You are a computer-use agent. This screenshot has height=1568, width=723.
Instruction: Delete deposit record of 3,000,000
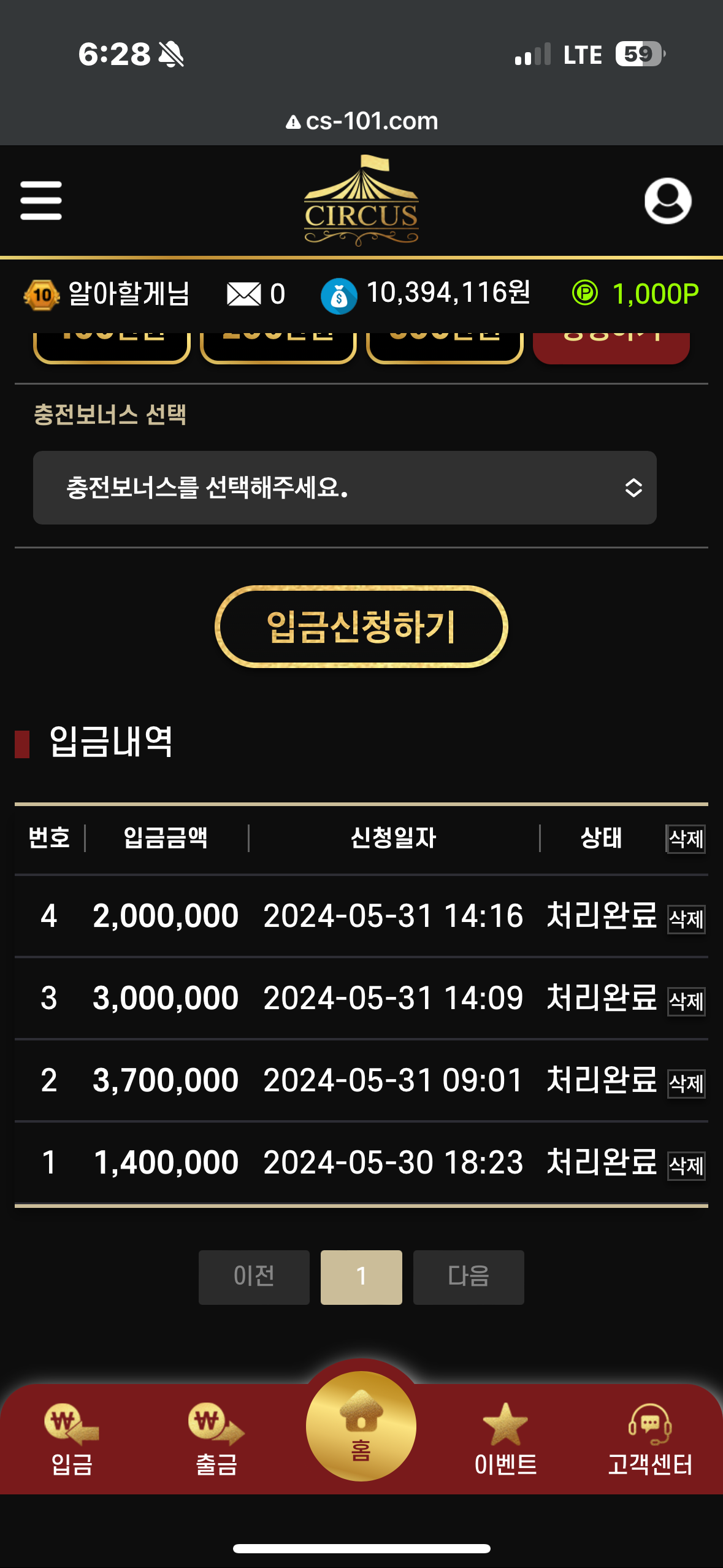[686, 1001]
